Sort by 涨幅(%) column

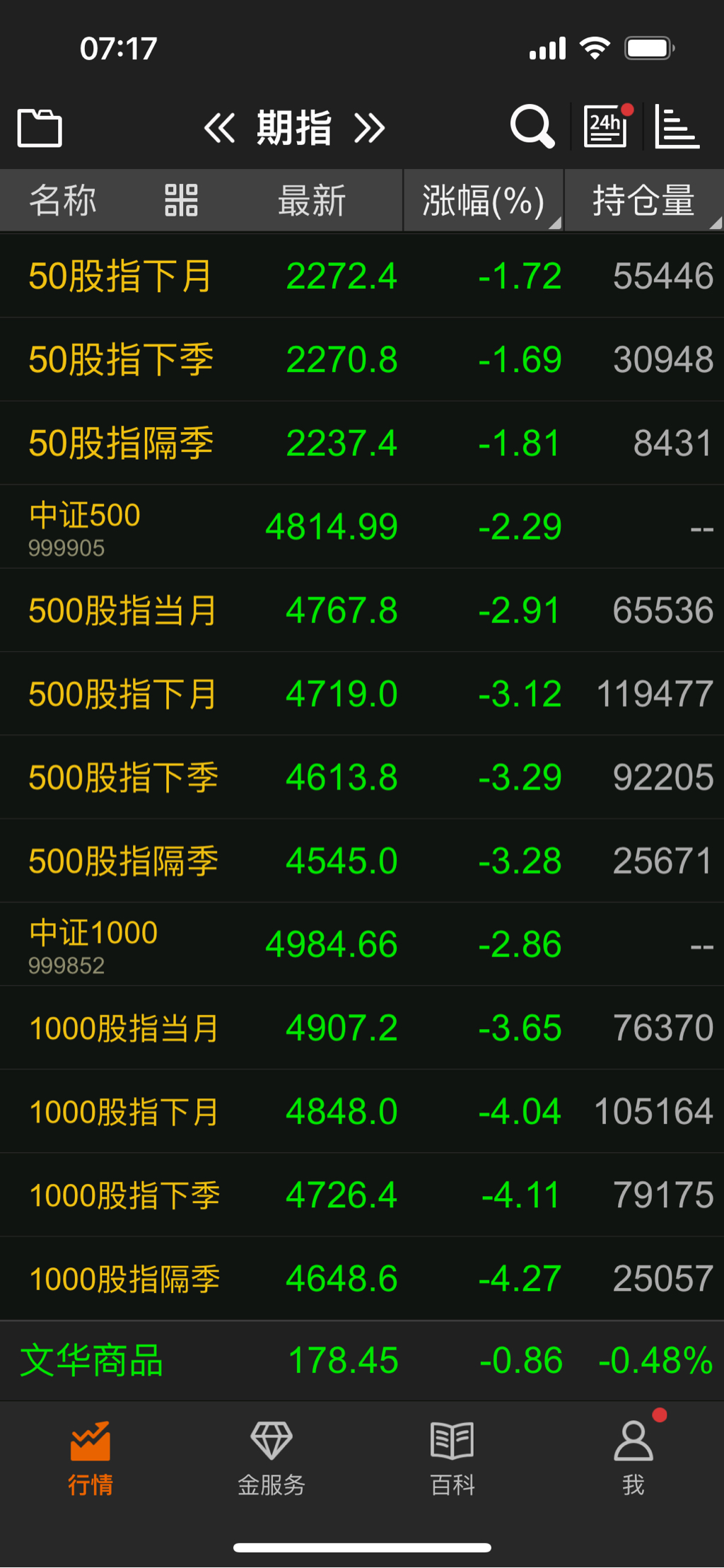tap(484, 200)
